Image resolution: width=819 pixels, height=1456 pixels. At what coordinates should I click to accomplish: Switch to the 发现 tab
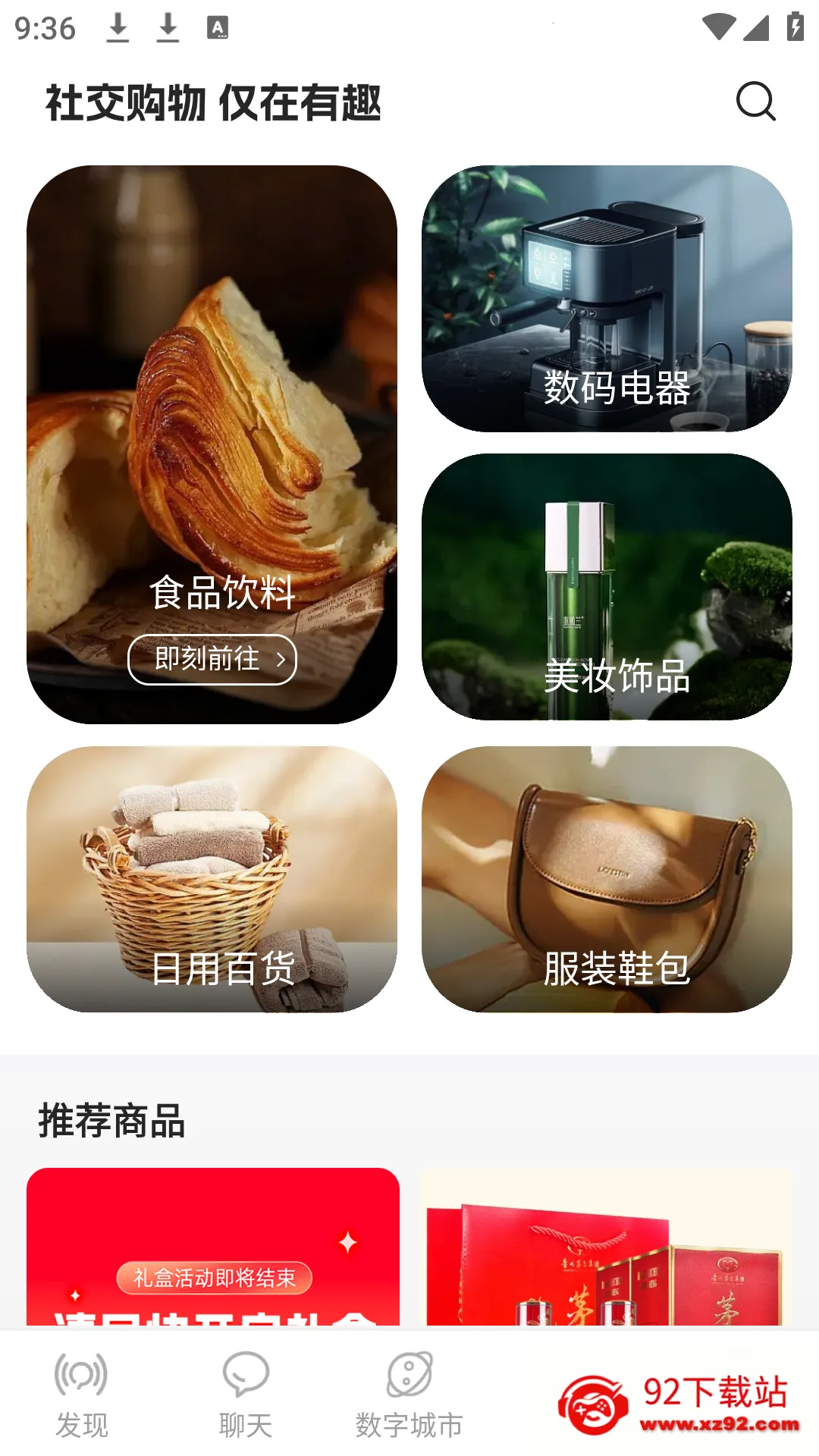[82, 1395]
